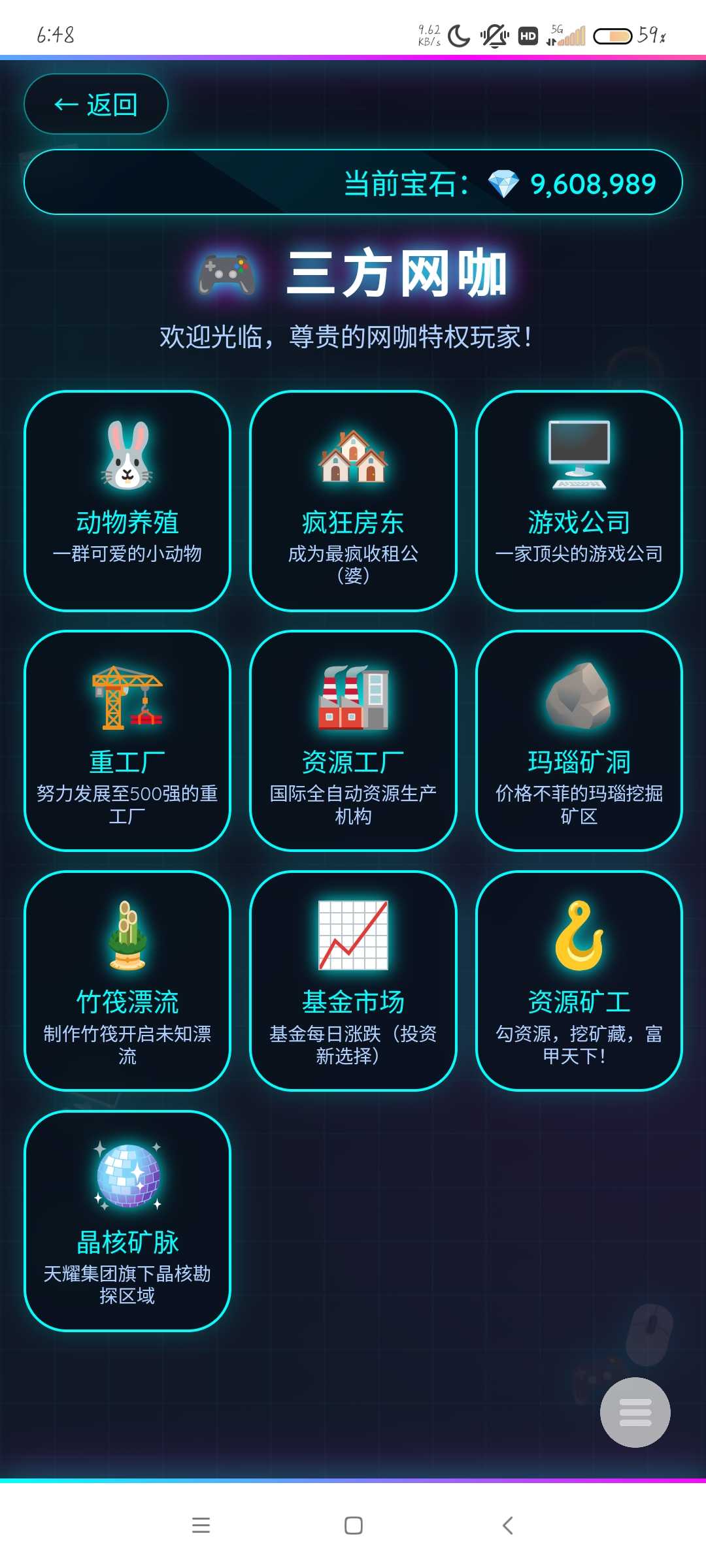Select the 游戏公司 card
This screenshot has width=706, height=1568.
pos(579,501)
